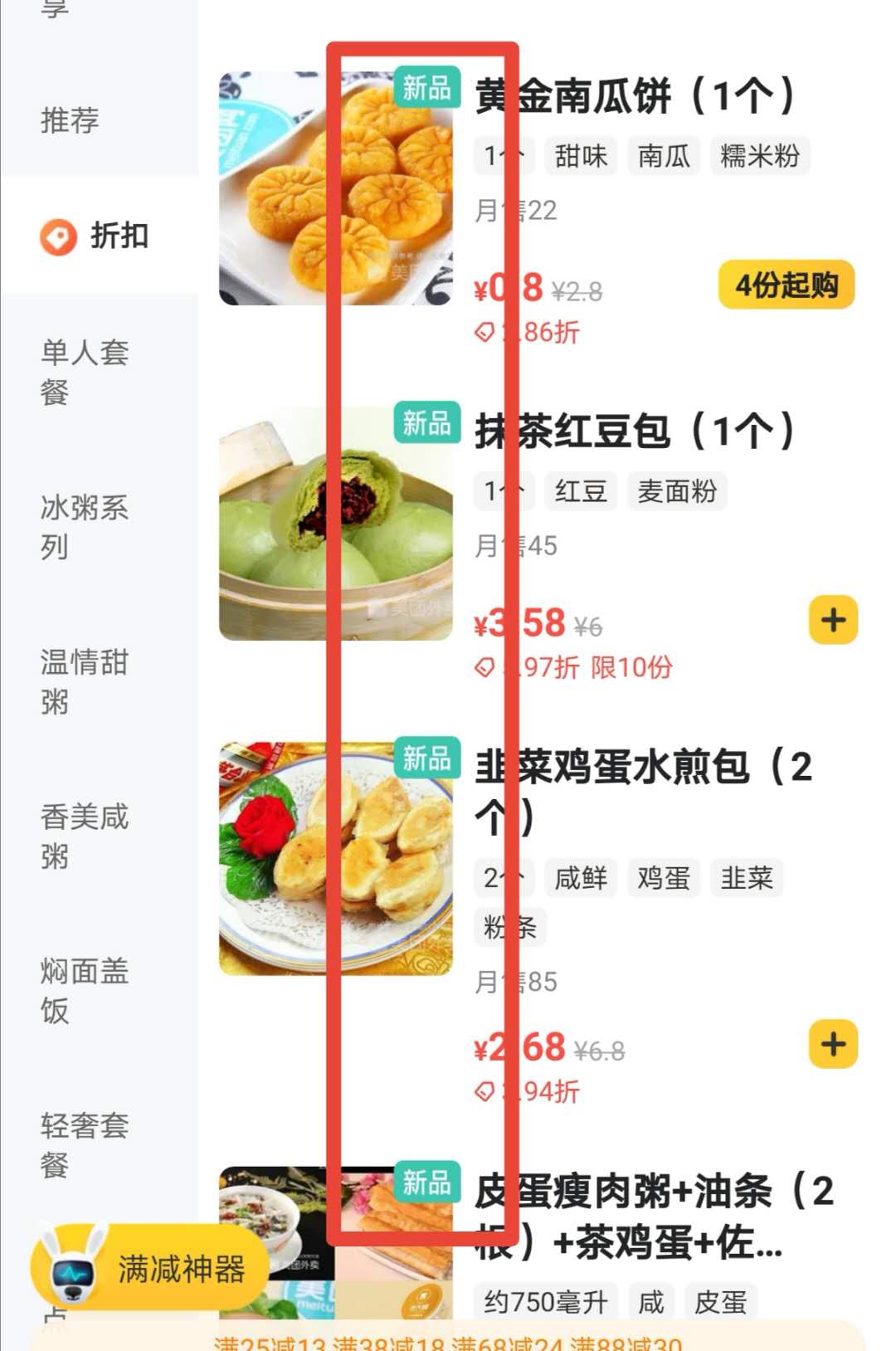Tap the 新品 badge on 黄金南瓜饼 image
Image resolution: width=896 pixels, height=1351 pixels.
426,90
